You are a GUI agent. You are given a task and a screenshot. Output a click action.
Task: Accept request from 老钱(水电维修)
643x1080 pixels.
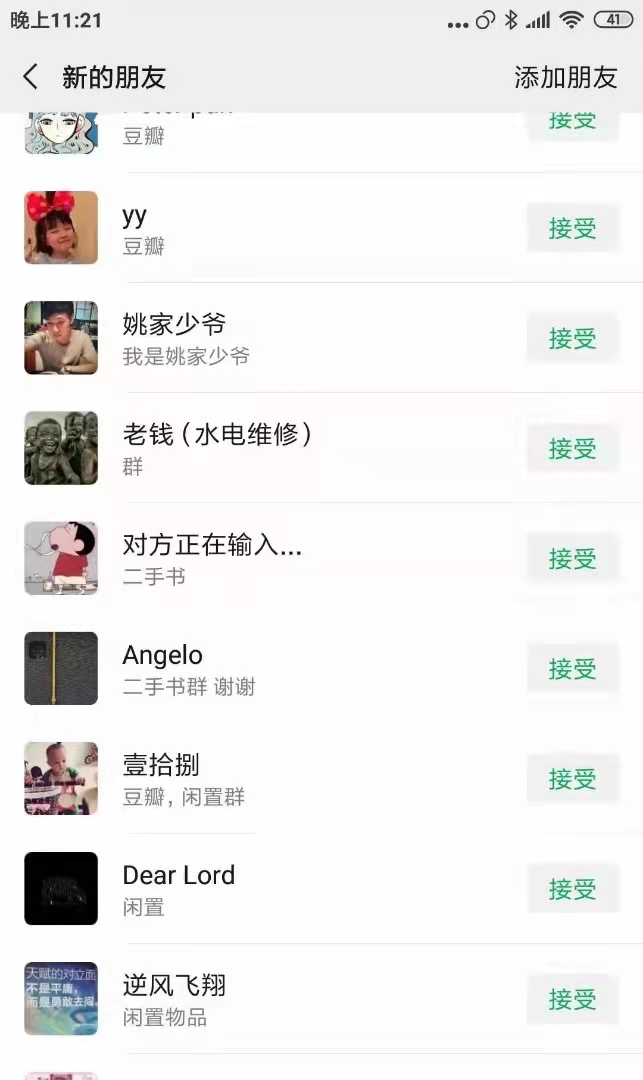pyautogui.click(x=572, y=449)
